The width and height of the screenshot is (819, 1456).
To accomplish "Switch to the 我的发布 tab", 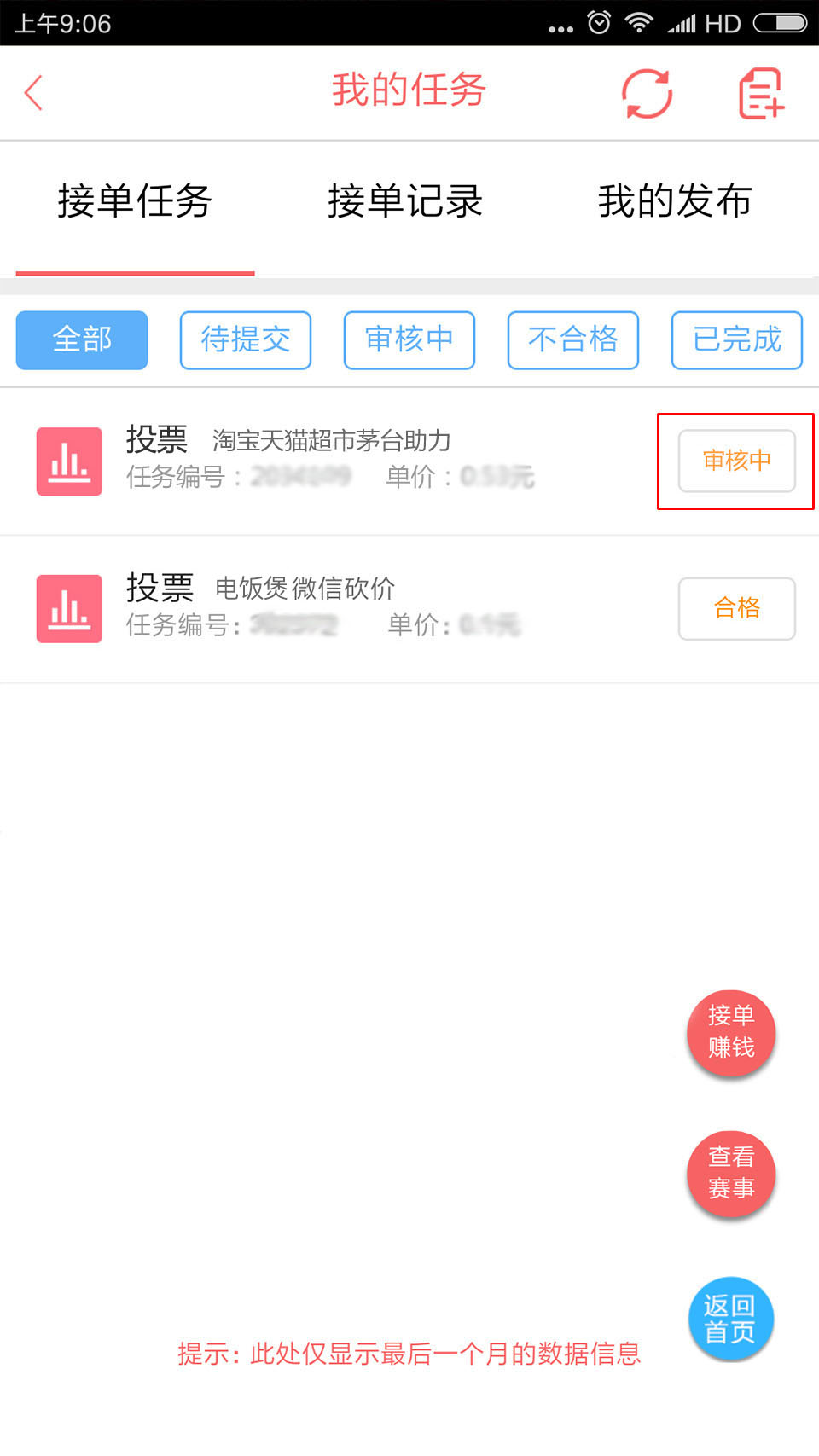I will 676,202.
